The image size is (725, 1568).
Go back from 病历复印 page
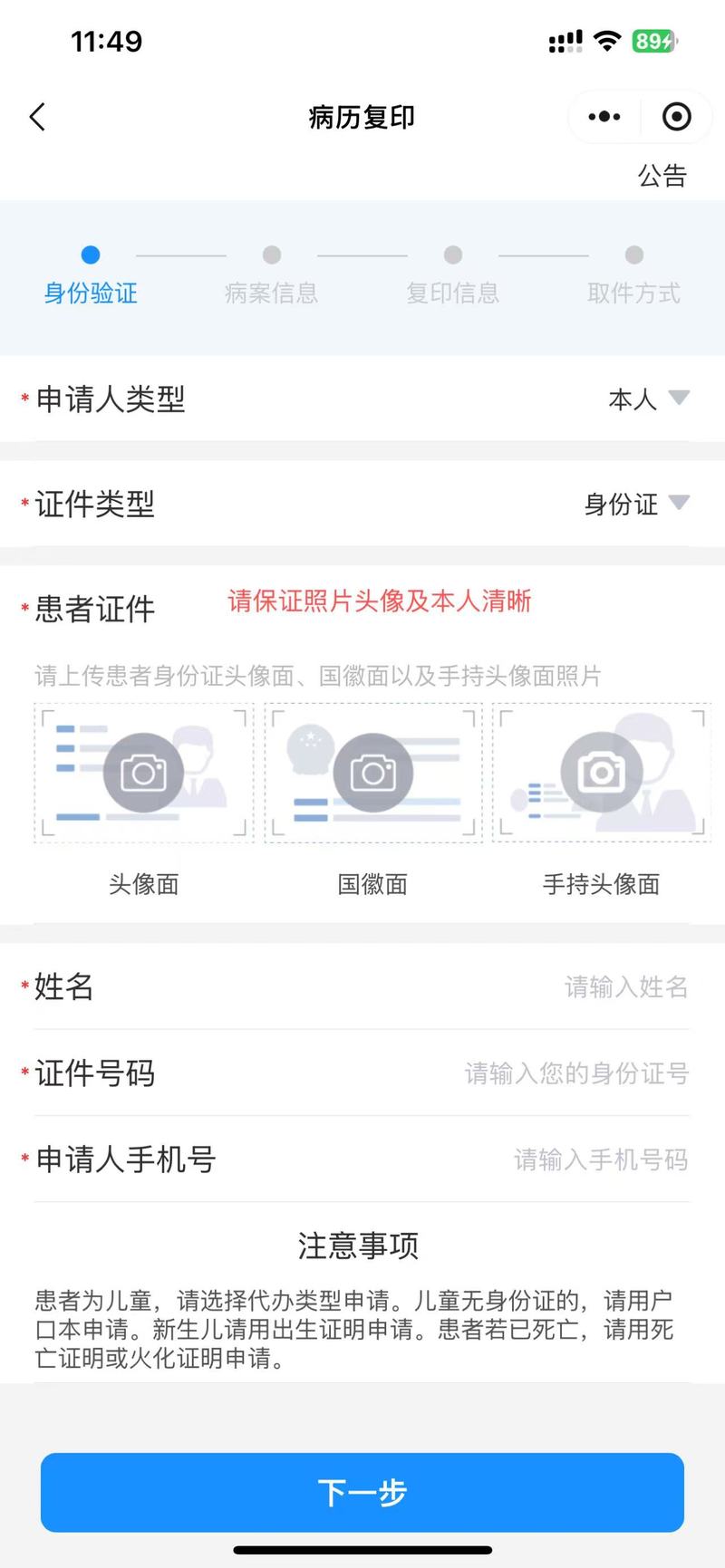(x=37, y=117)
